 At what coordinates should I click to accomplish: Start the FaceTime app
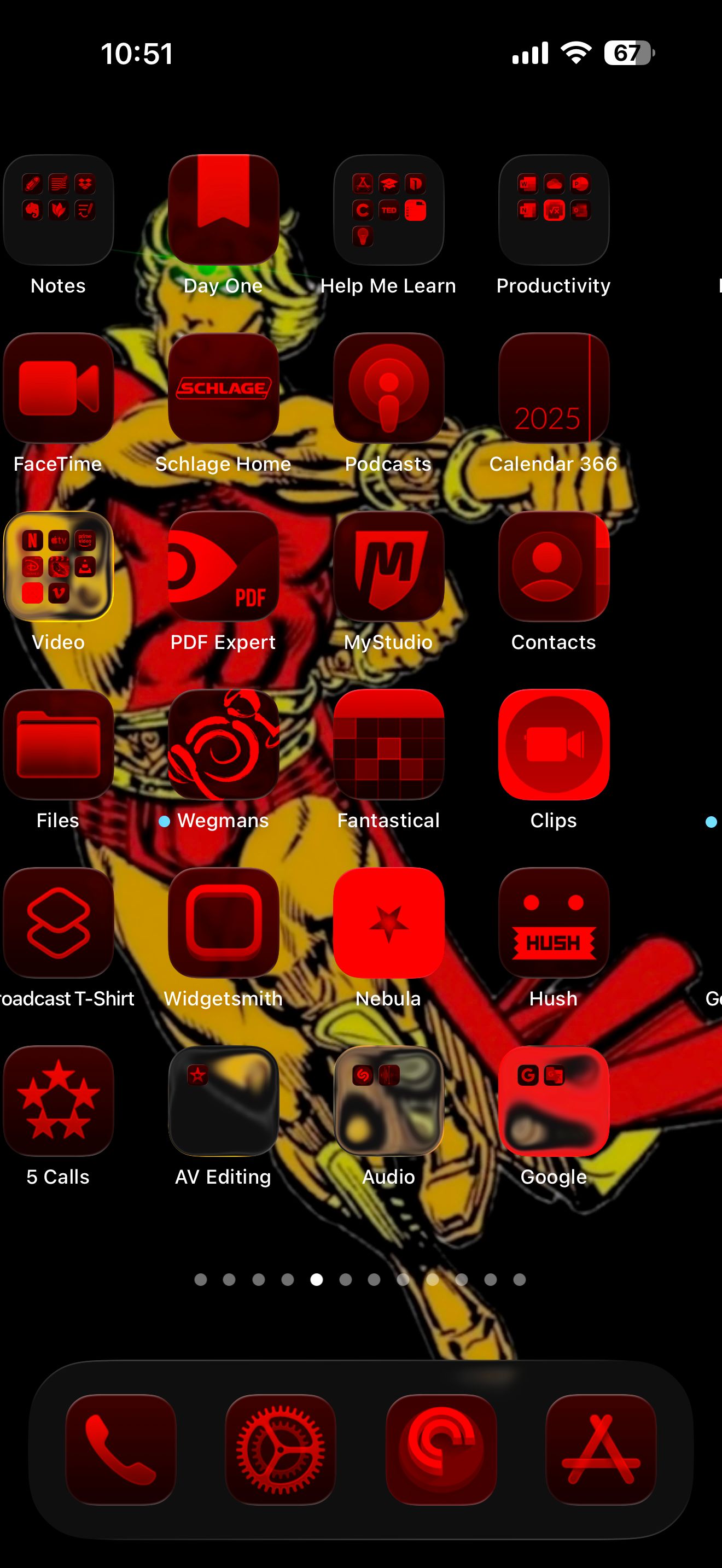click(59, 388)
